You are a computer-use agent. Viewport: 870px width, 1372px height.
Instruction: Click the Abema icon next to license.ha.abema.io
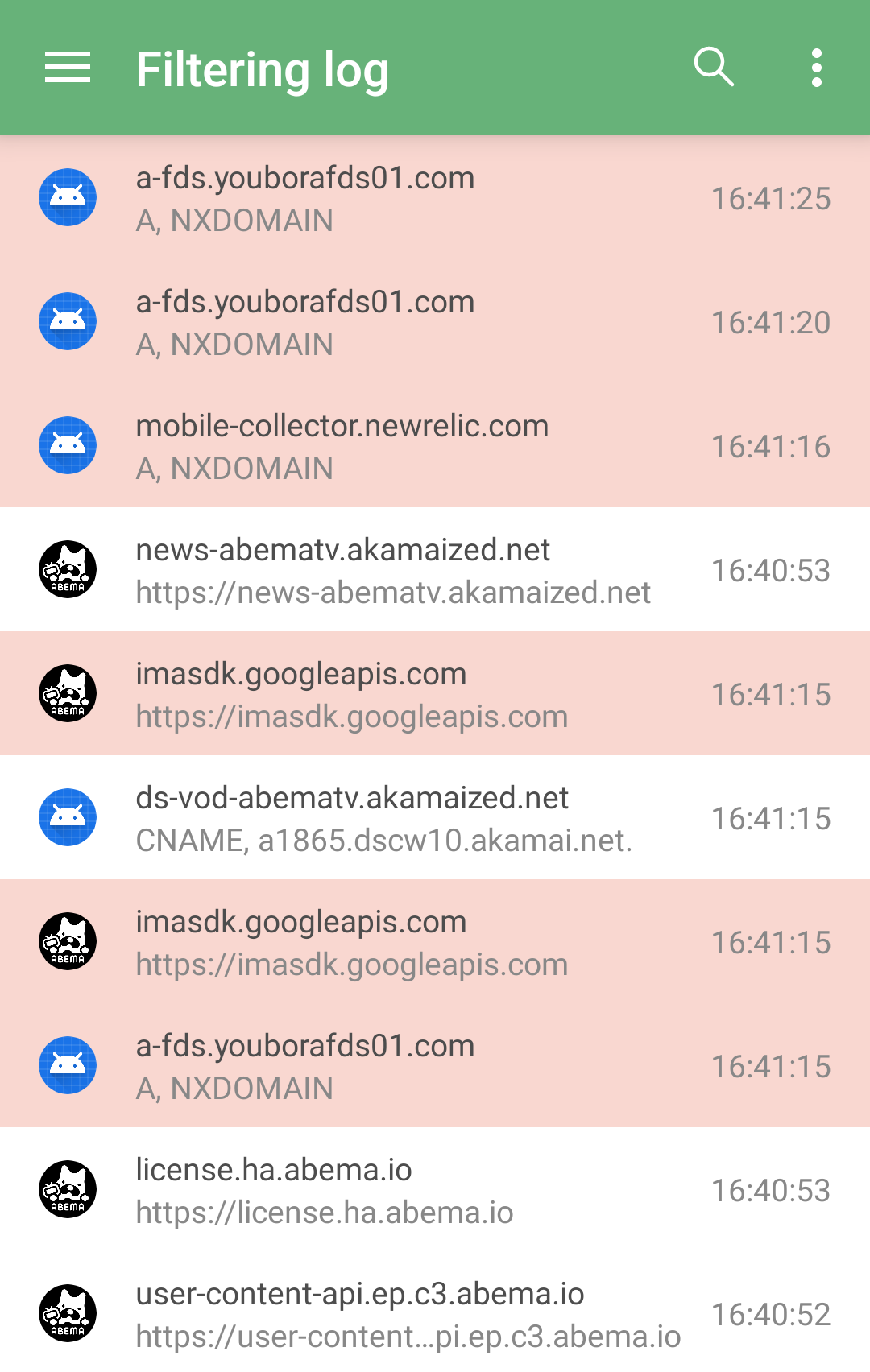coord(68,1188)
